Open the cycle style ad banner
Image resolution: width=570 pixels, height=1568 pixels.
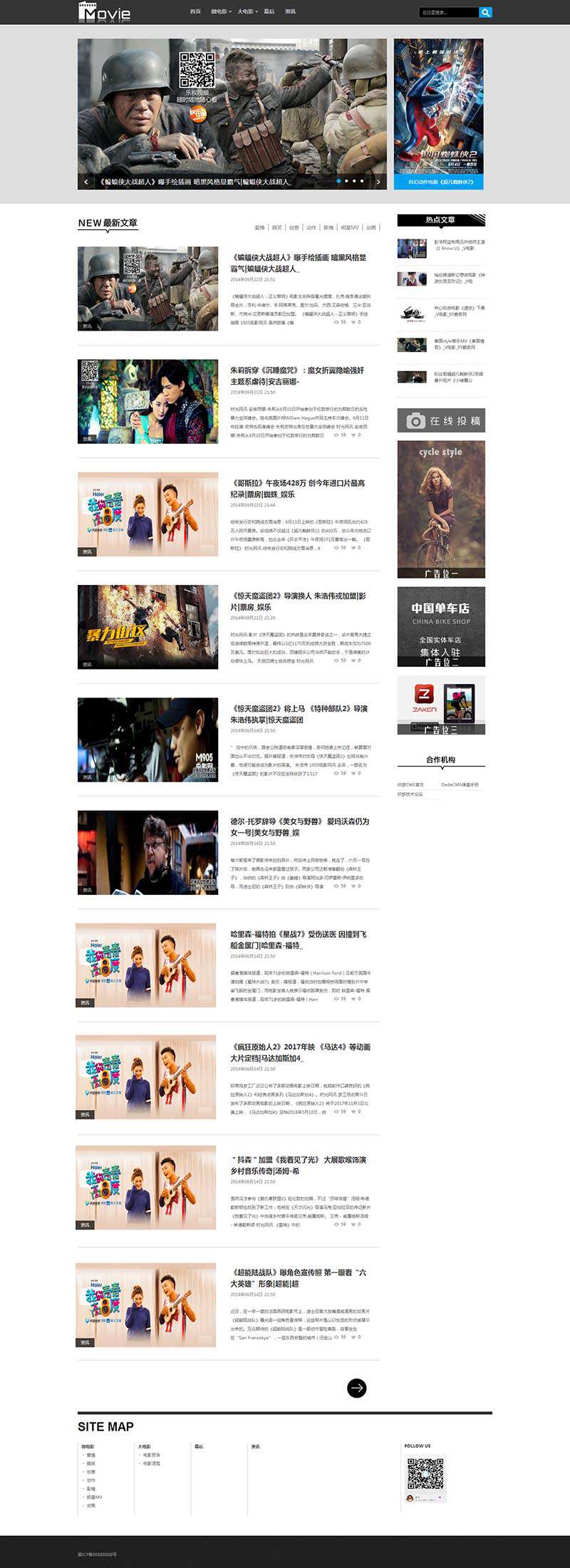click(x=441, y=509)
